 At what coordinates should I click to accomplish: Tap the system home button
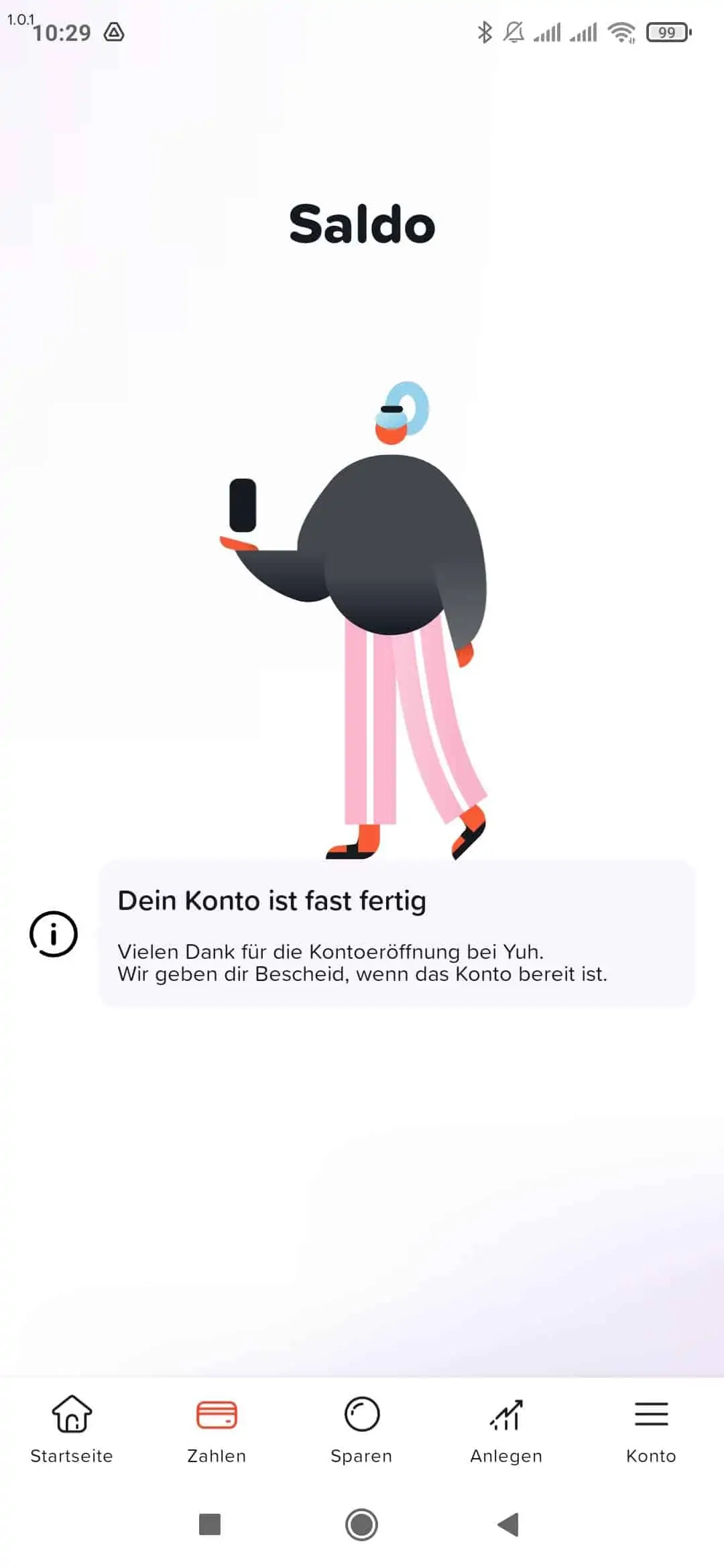point(361,1524)
